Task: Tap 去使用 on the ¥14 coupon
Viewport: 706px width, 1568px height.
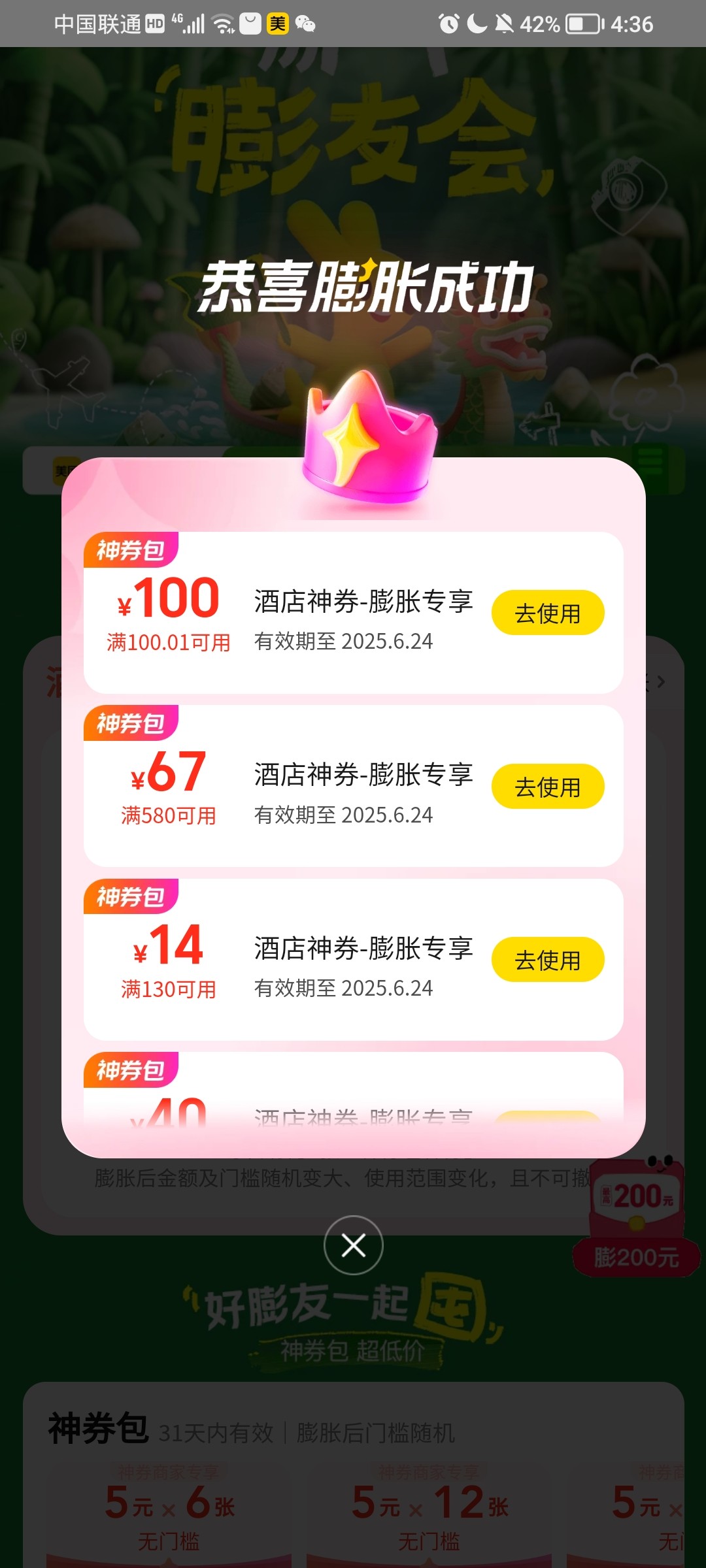Action: pos(547,960)
